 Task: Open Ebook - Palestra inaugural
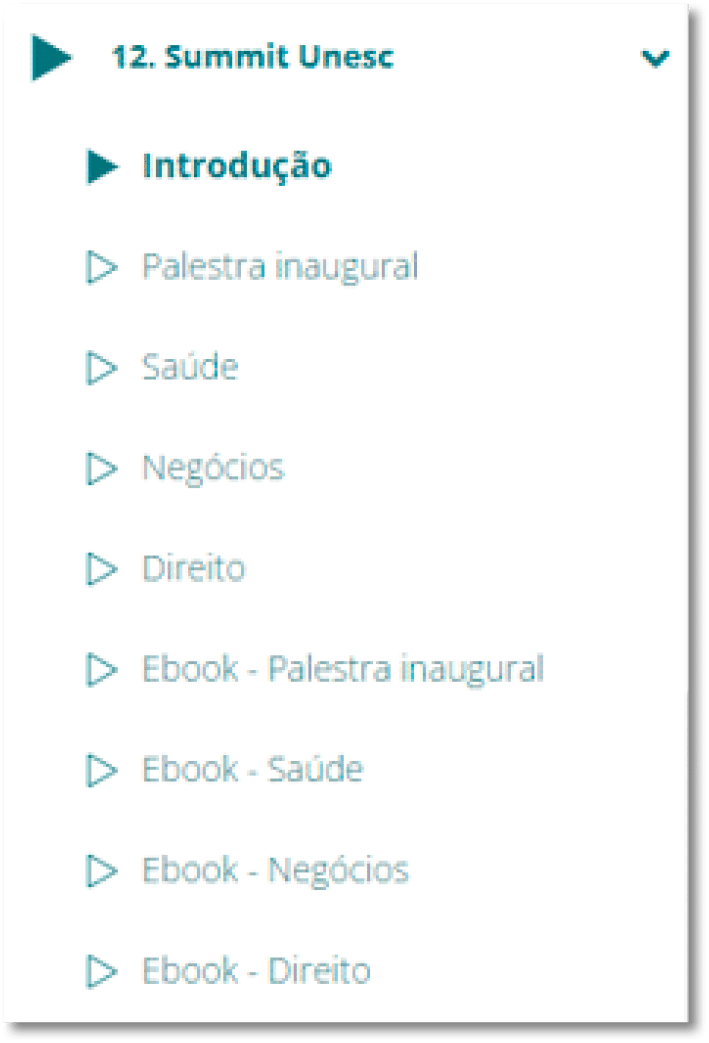pyautogui.click(x=342, y=669)
